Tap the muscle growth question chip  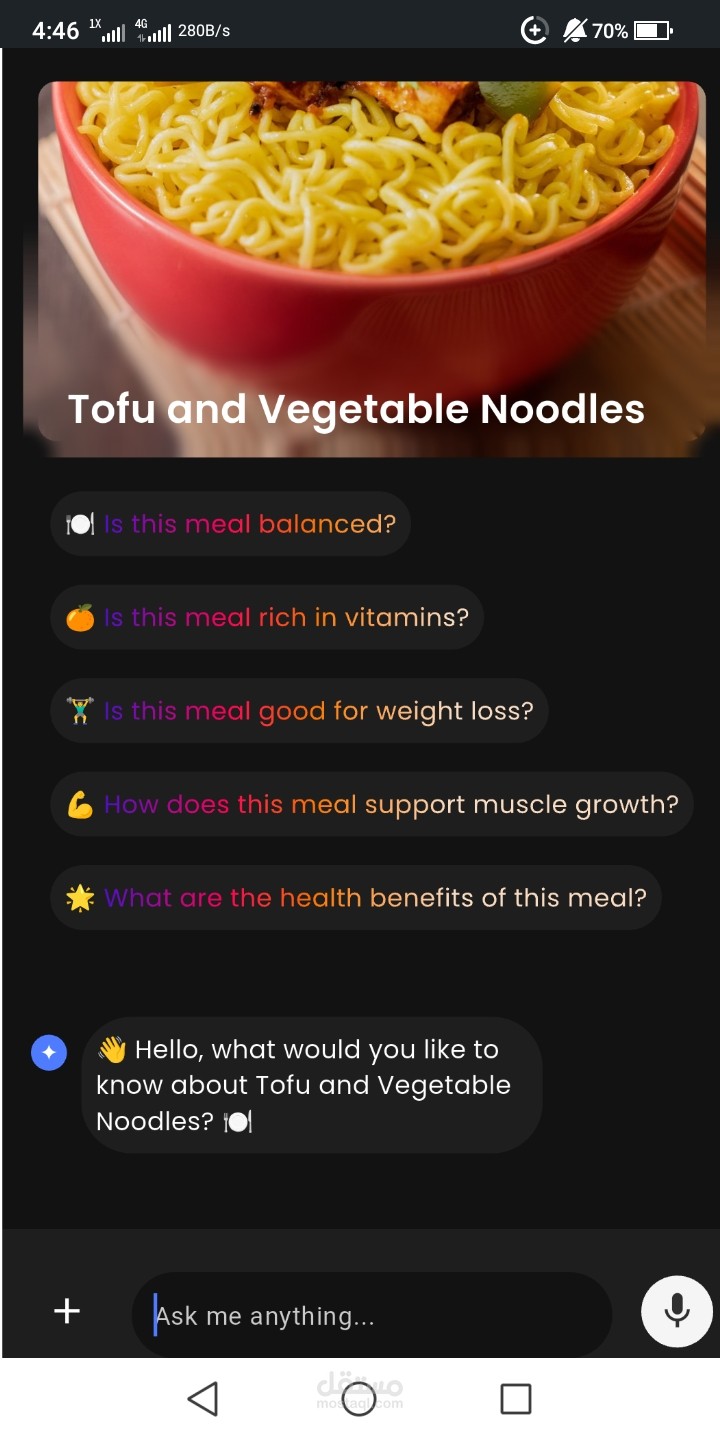372,804
